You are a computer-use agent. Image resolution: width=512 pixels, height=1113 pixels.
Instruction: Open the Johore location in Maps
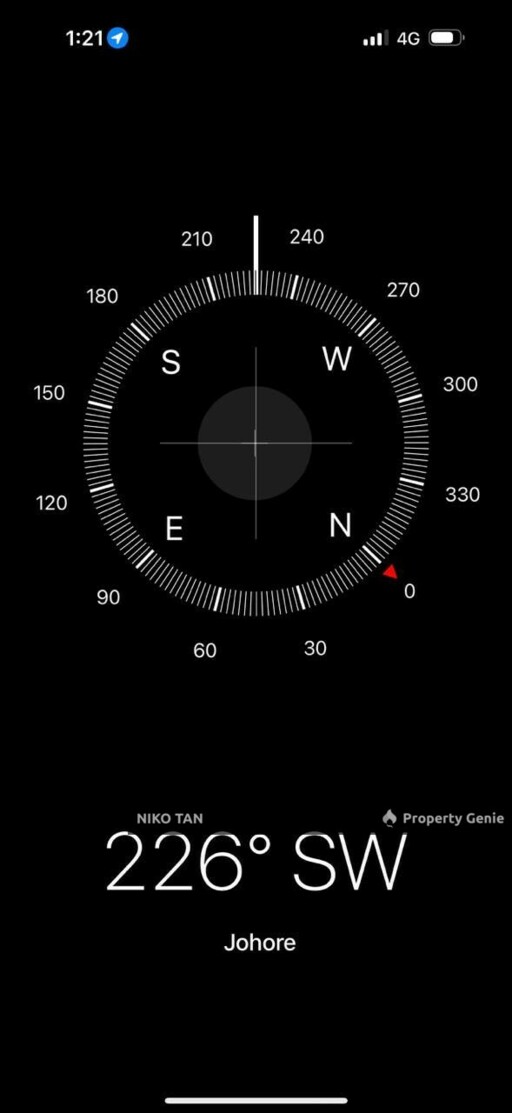point(260,943)
